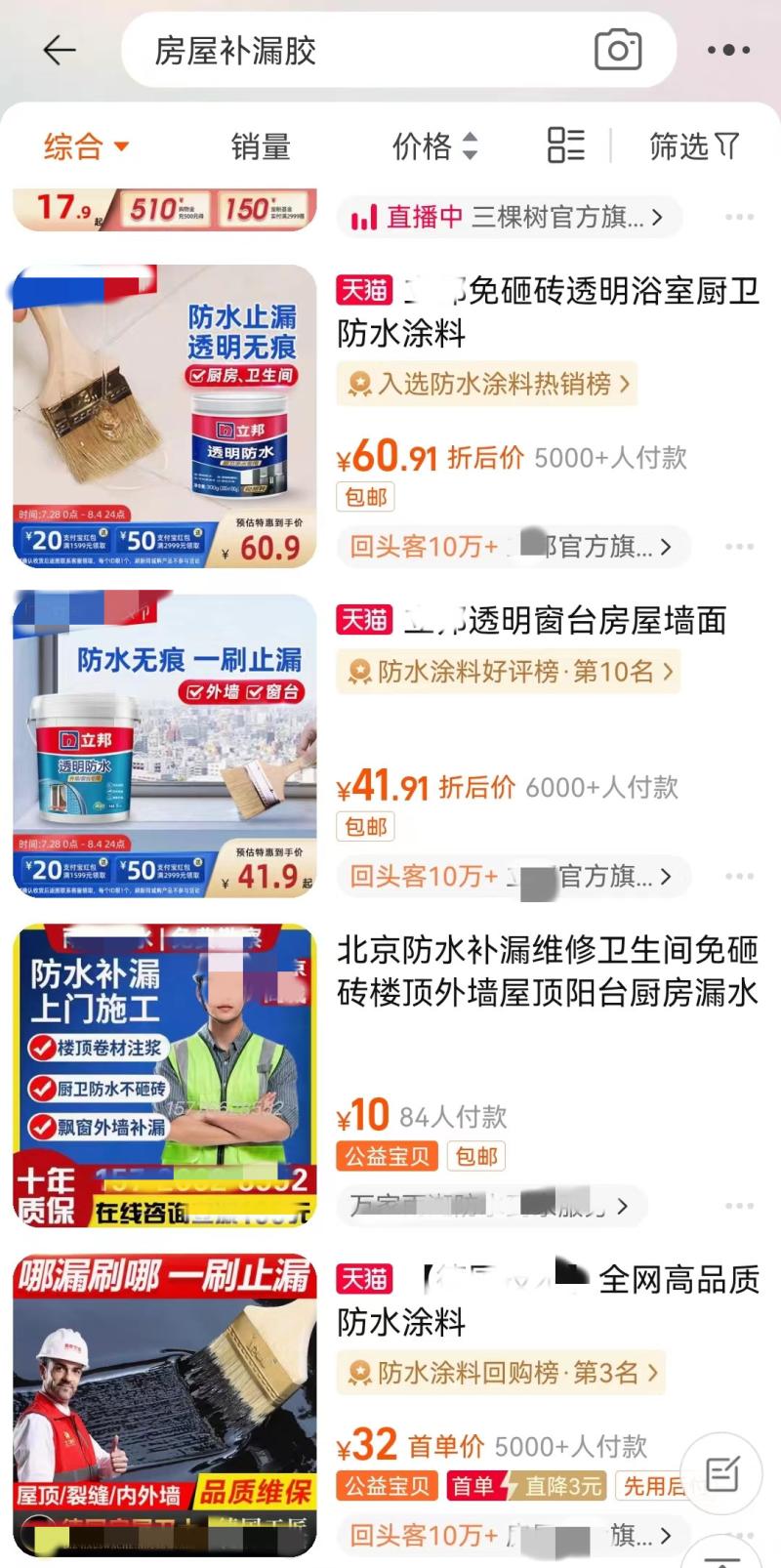
Task: Go back using the arrow
Action: pos(60,51)
